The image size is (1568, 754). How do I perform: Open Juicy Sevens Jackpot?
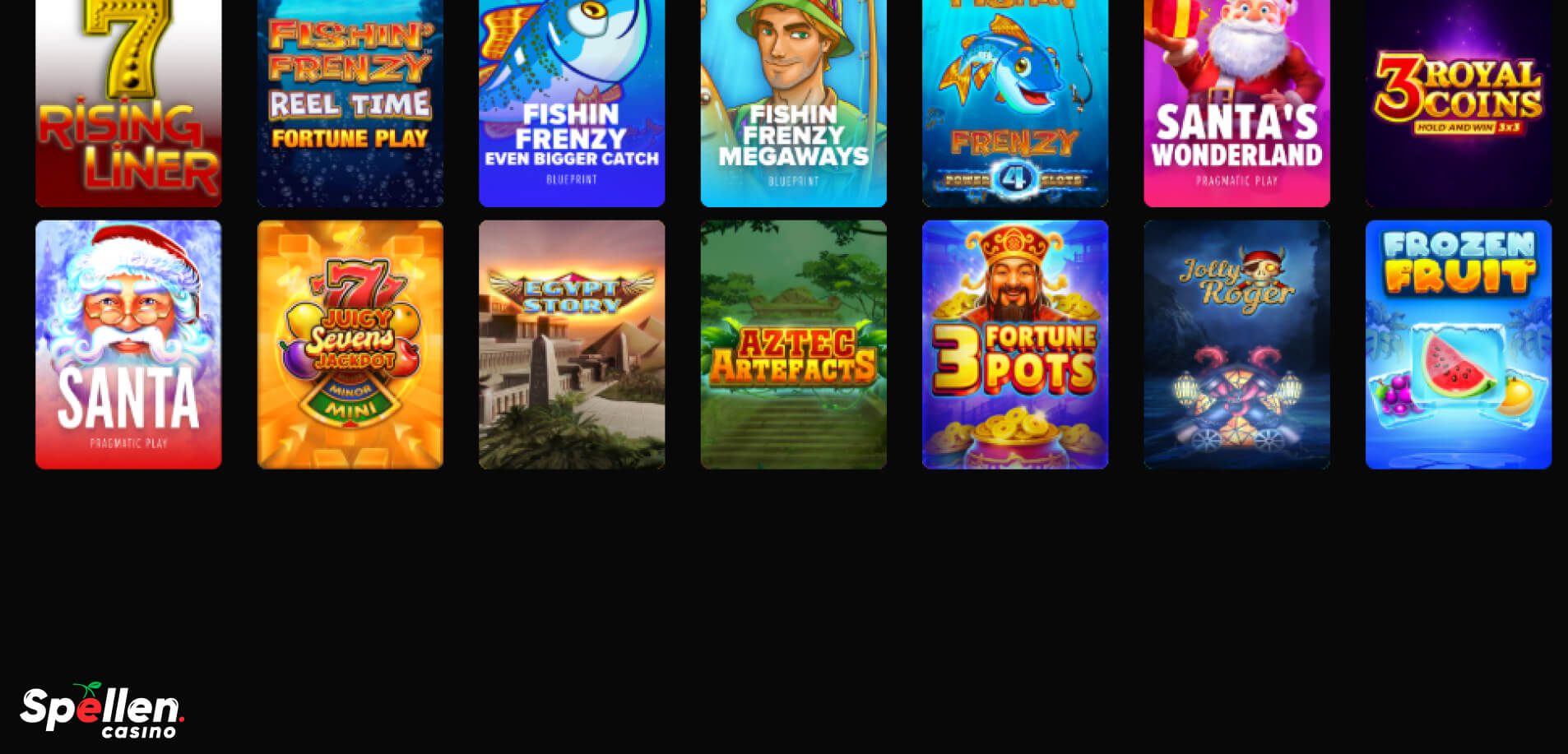pos(350,345)
